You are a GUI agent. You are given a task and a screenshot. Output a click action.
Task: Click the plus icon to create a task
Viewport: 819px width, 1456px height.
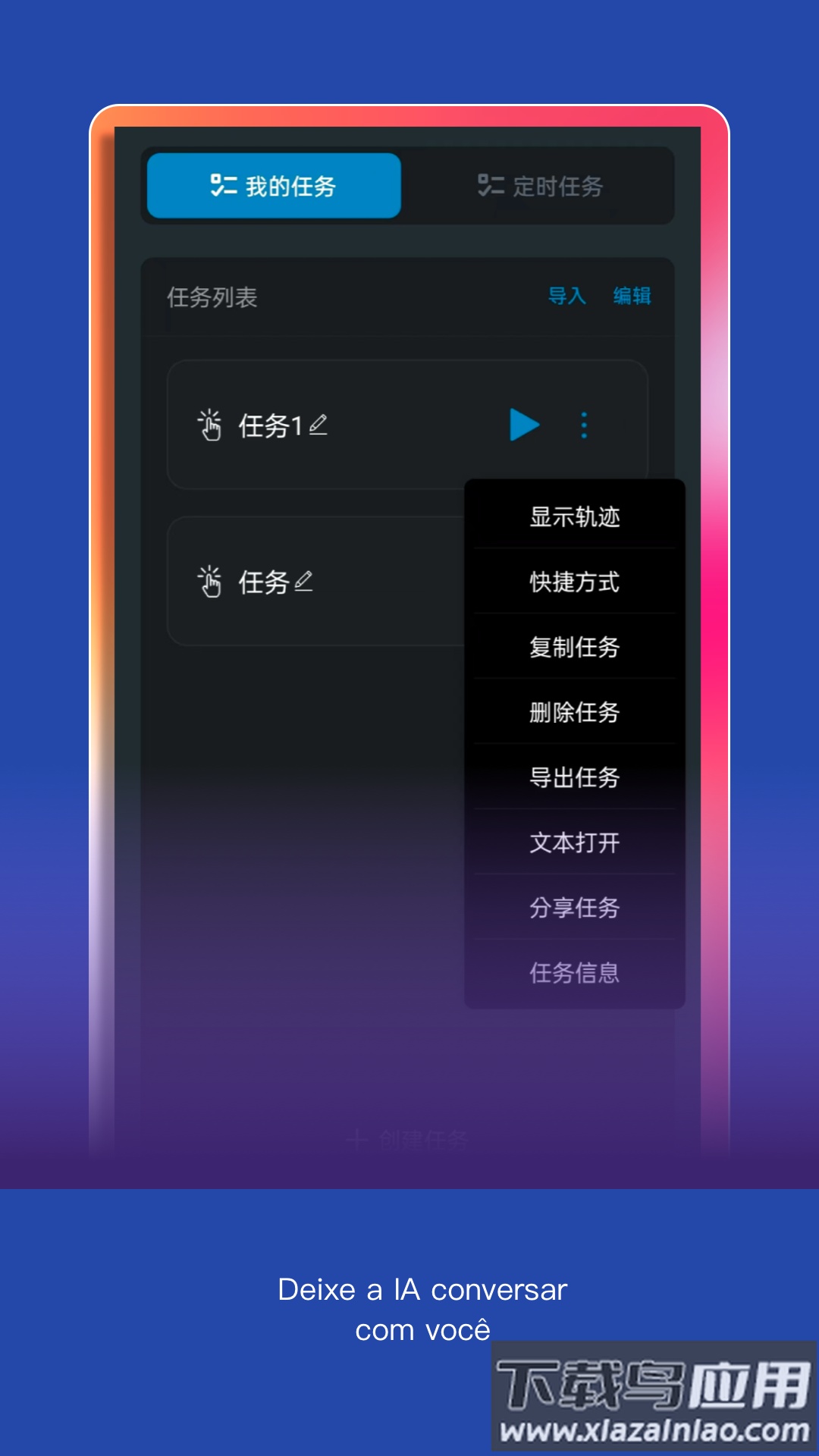tap(356, 1138)
